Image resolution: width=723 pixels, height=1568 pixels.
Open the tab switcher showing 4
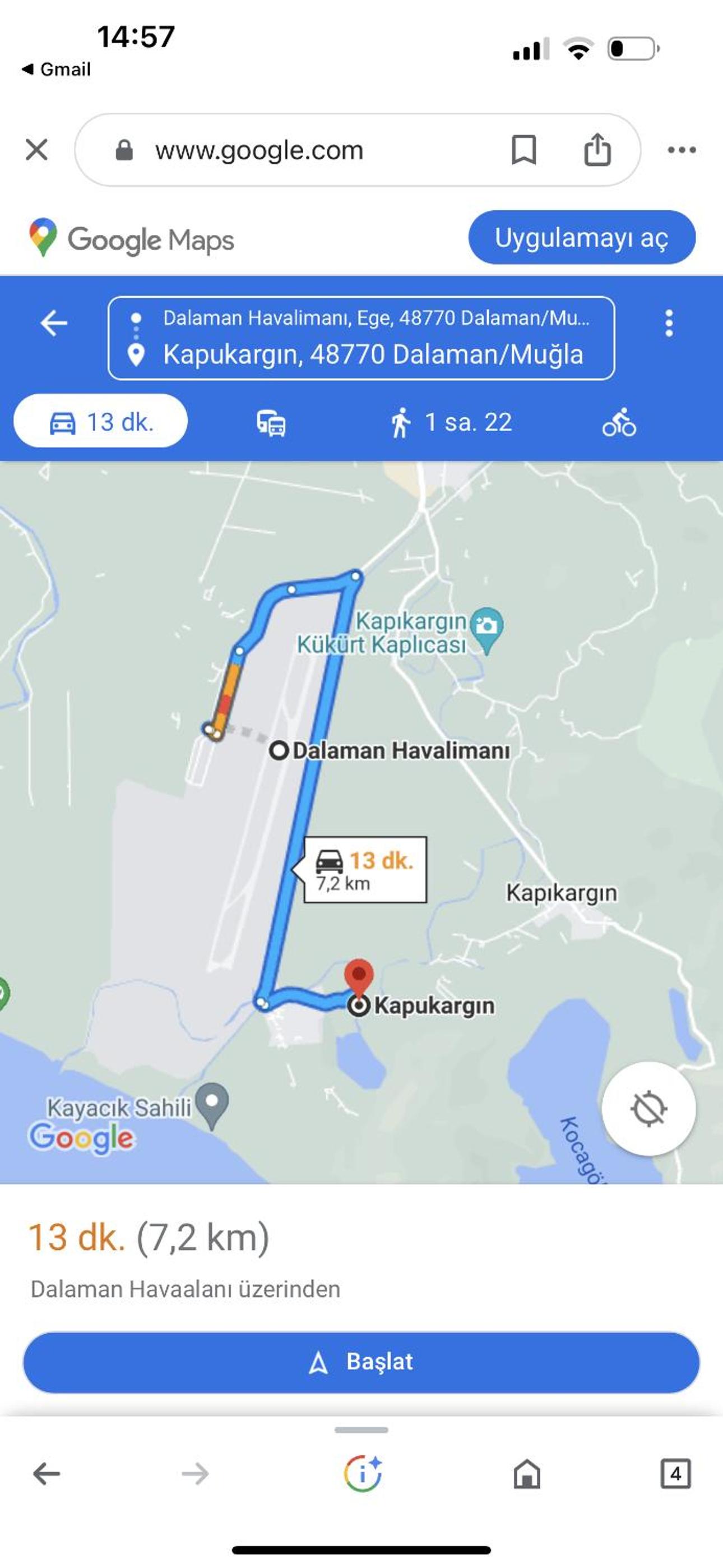tap(675, 1474)
